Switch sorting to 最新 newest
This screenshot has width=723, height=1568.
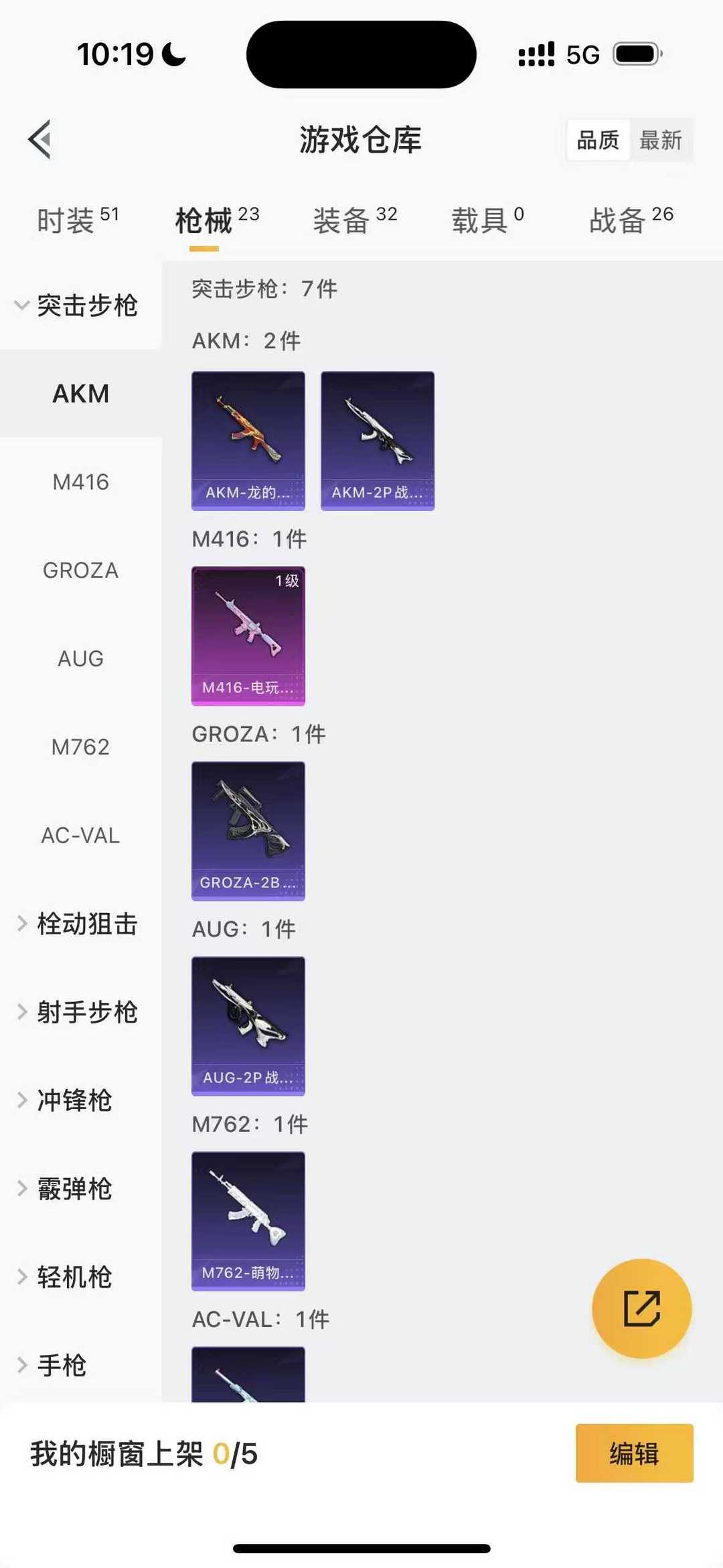pos(661,141)
